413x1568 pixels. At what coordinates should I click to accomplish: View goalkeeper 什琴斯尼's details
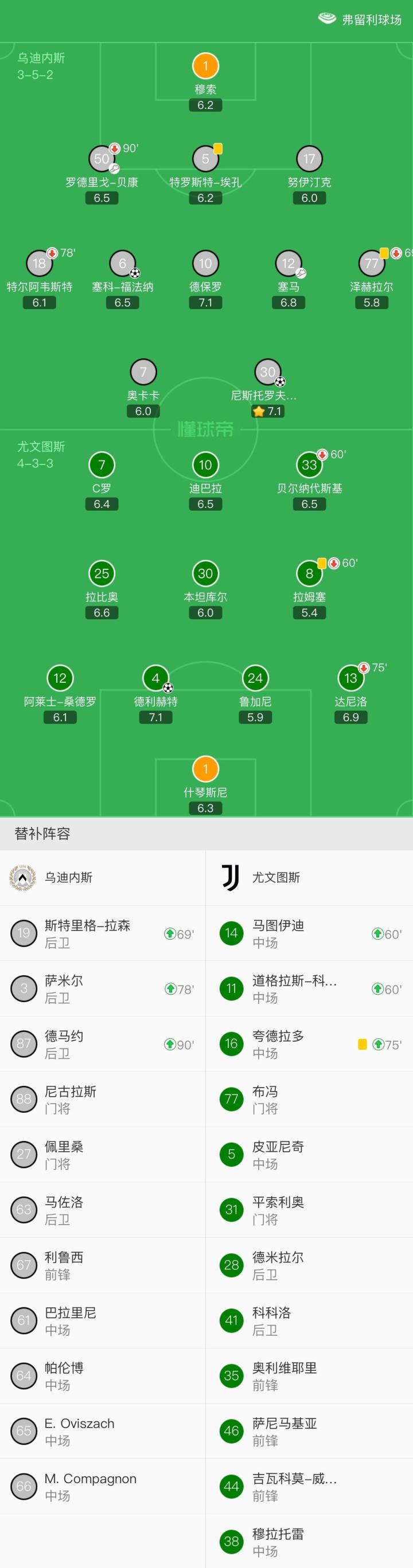click(x=205, y=769)
